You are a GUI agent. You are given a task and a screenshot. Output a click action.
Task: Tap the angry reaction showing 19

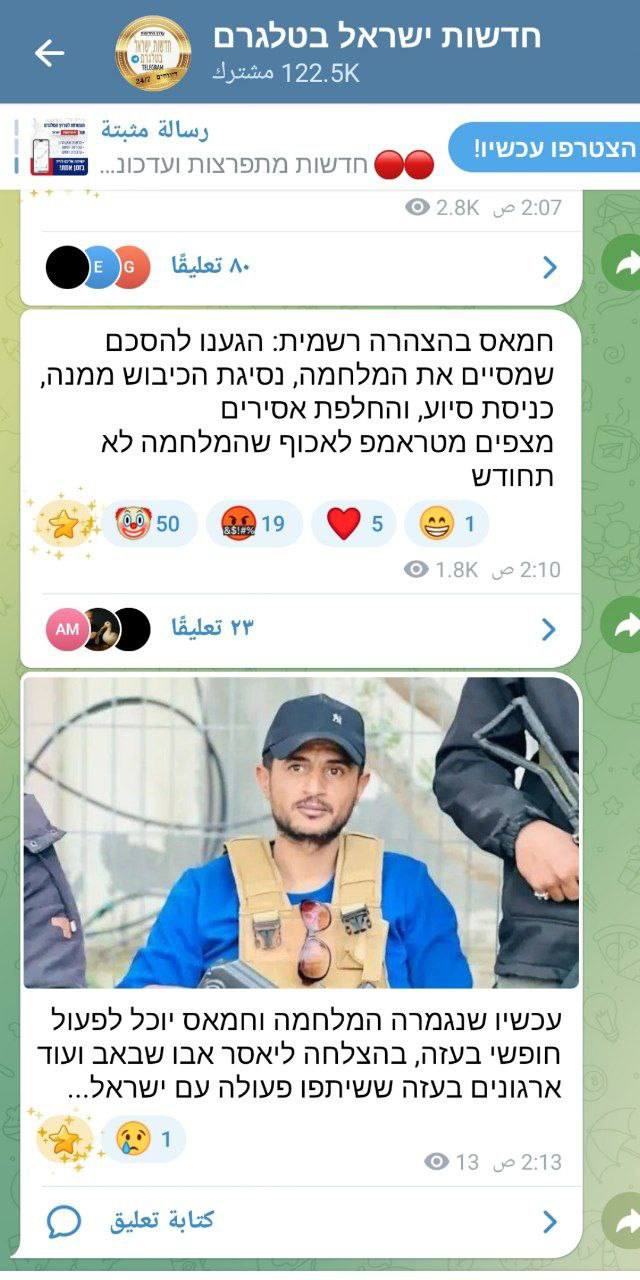[253, 524]
